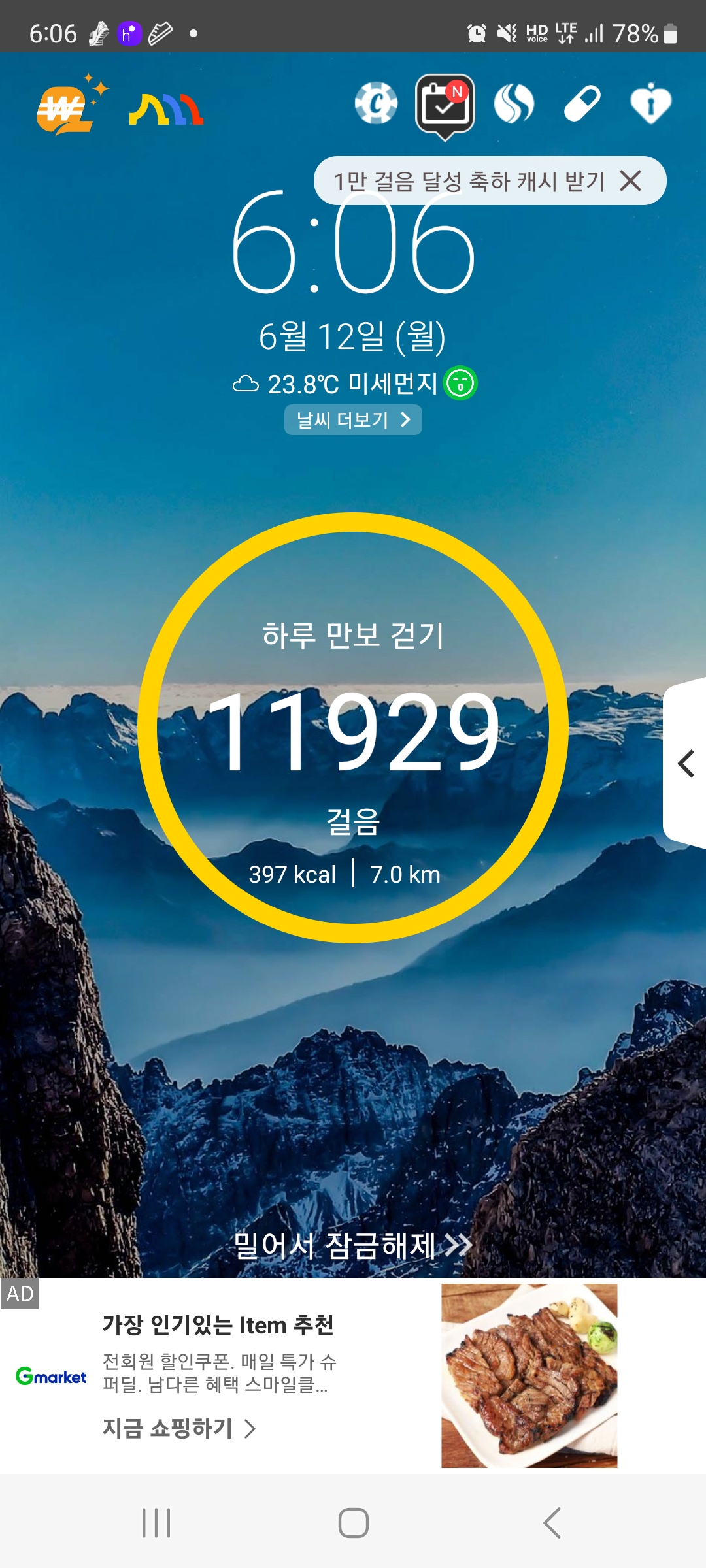This screenshot has width=706, height=1568.
Task: Open 날씨 더보기 for more weather
Action: point(353,419)
